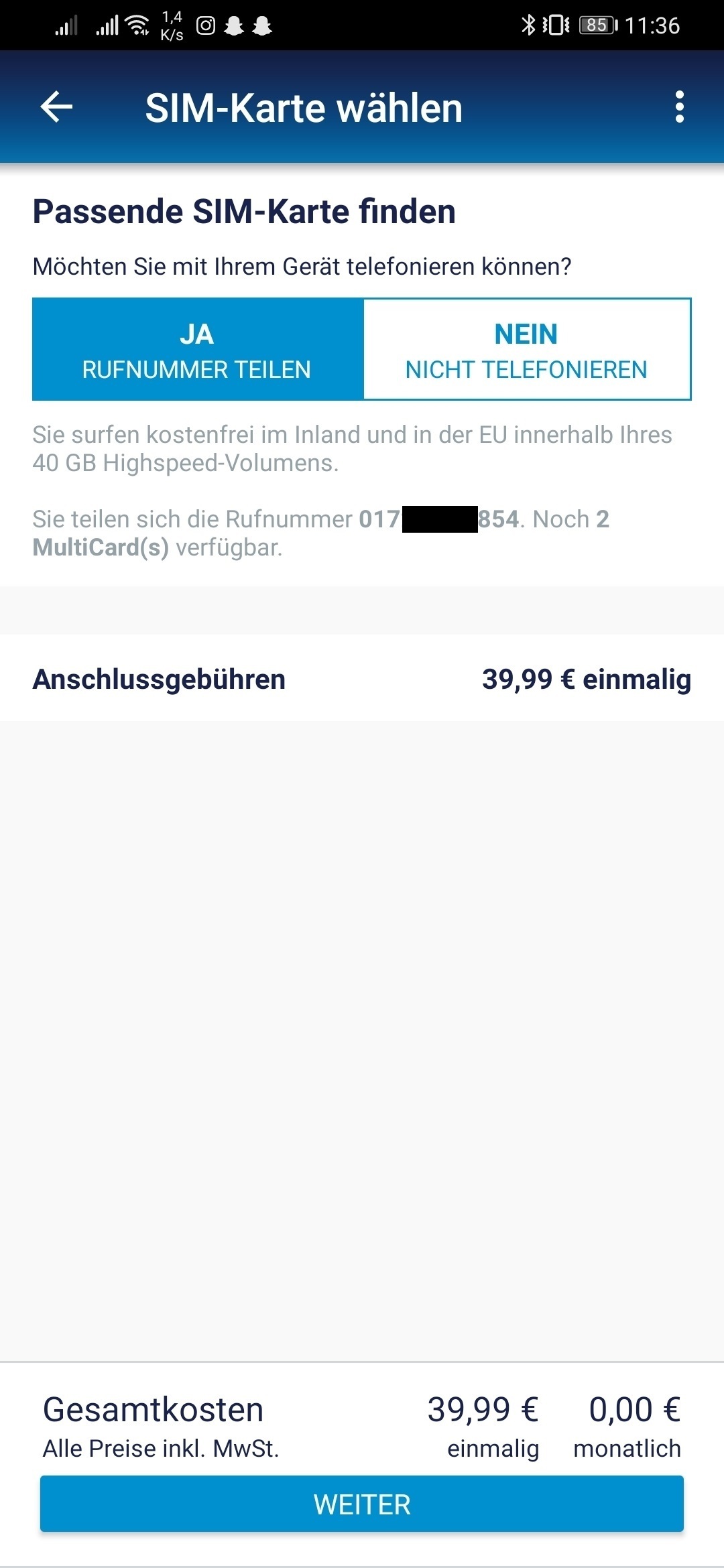Viewport: 724px width, 1568px height.
Task: Tap the WEITER button to continue
Action: [362, 1504]
